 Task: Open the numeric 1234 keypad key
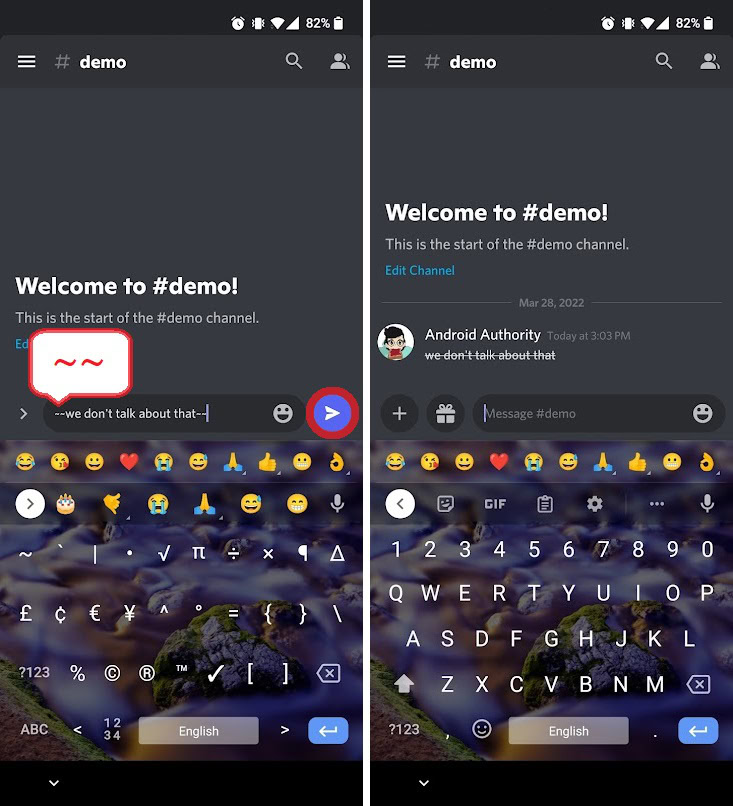[112, 729]
